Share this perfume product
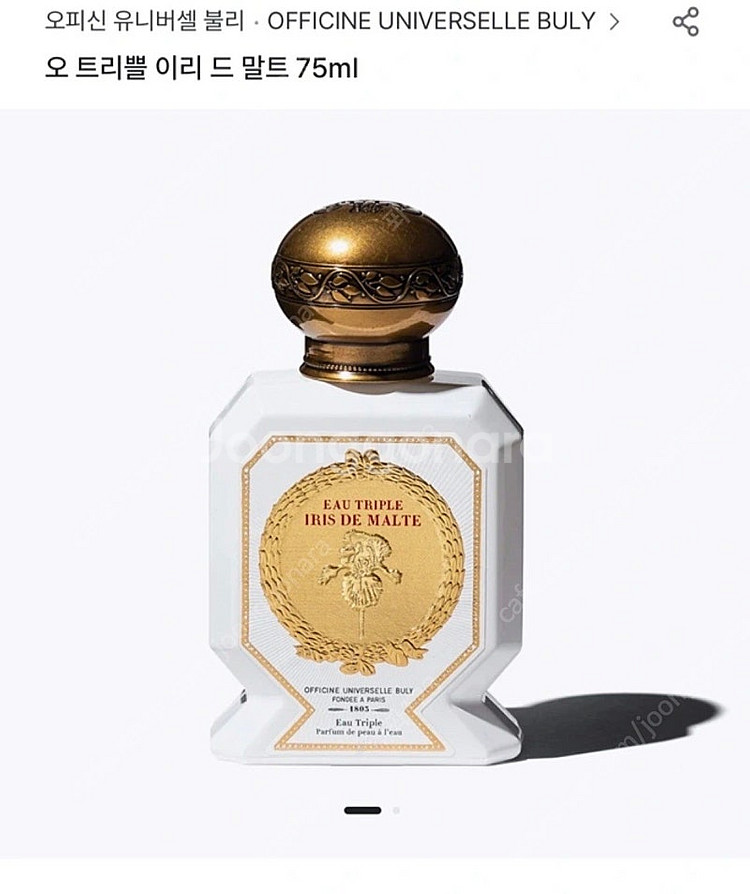The height and width of the screenshot is (894, 750). (x=685, y=21)
